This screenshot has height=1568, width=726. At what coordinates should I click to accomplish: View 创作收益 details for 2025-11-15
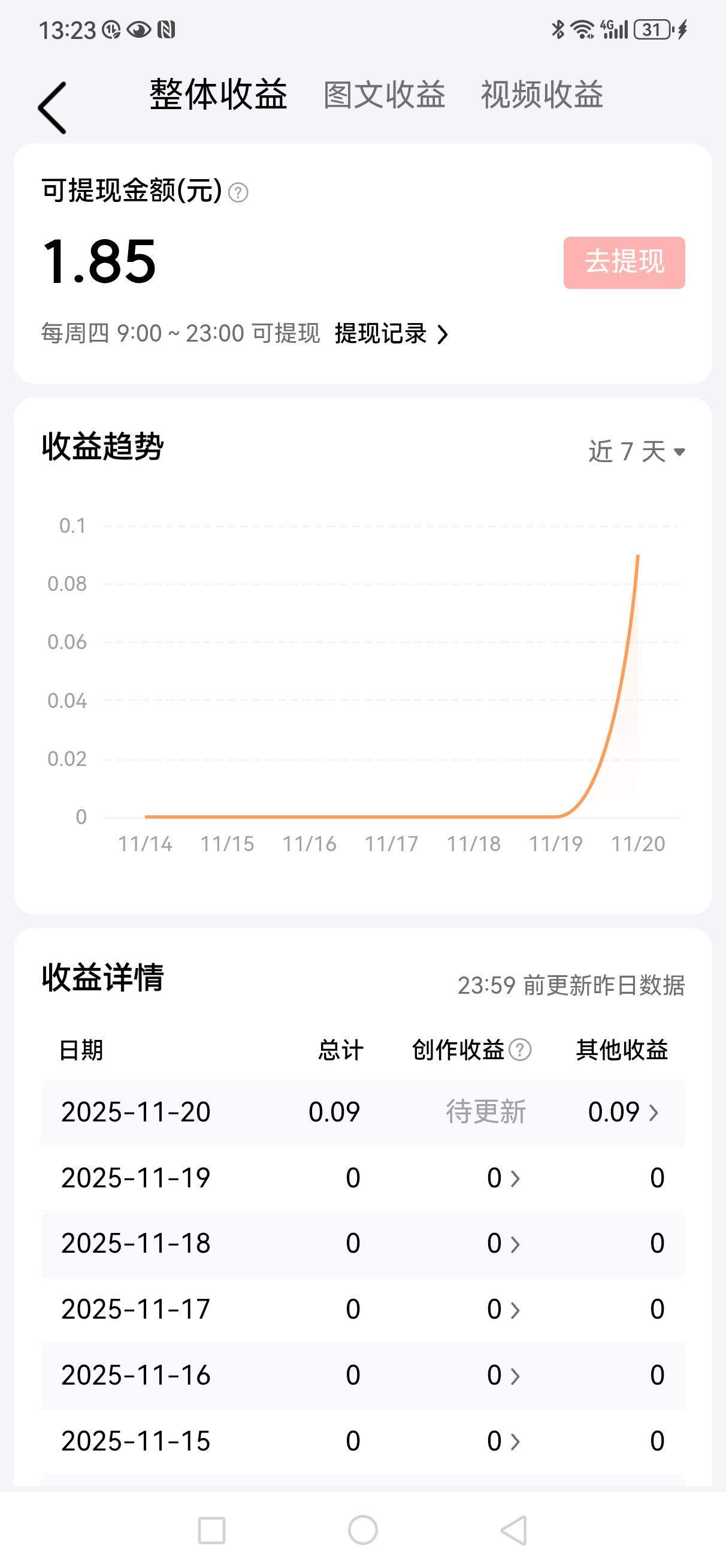(x=503, y=1441)
